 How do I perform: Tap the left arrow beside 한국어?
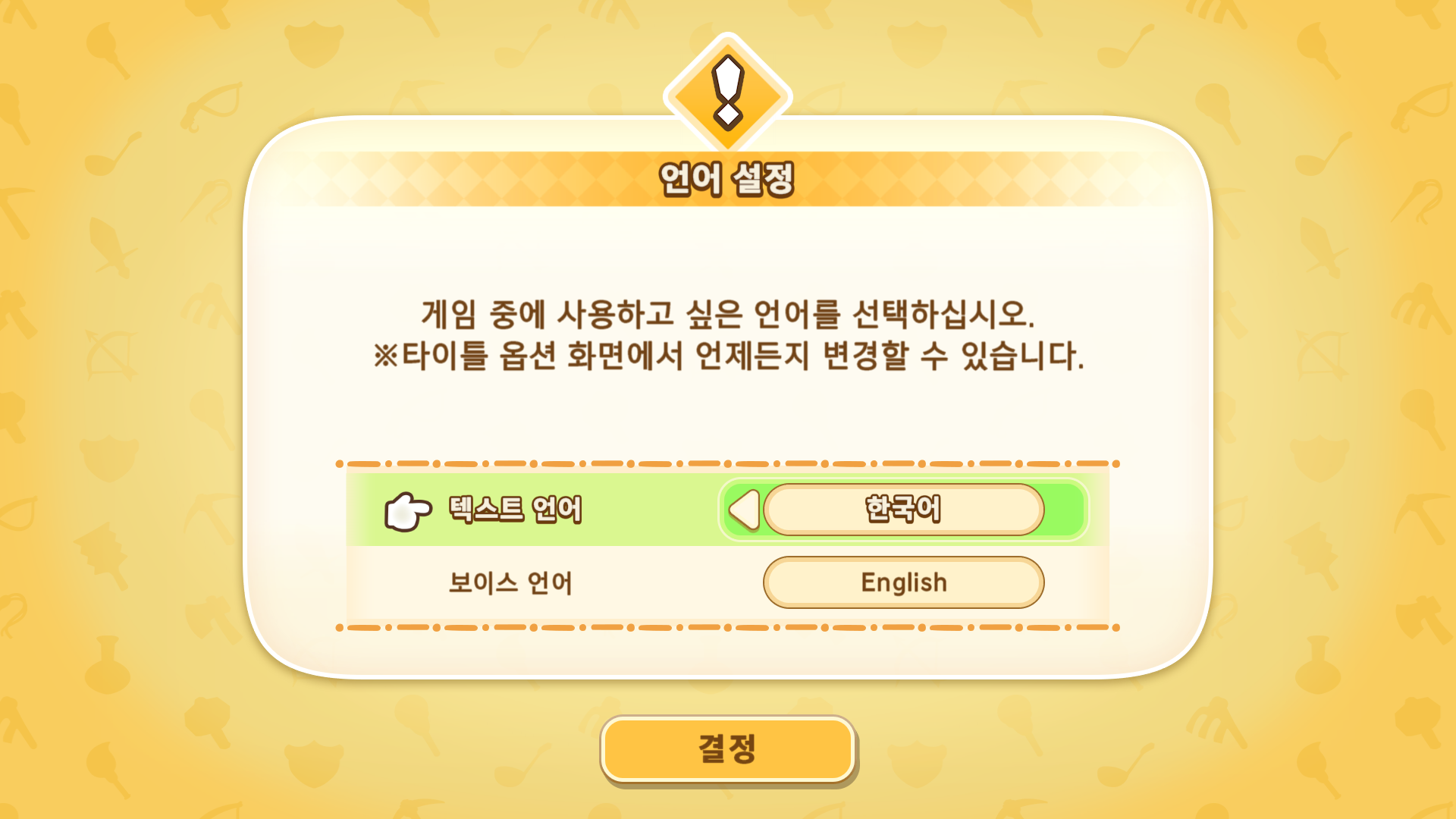745,510
